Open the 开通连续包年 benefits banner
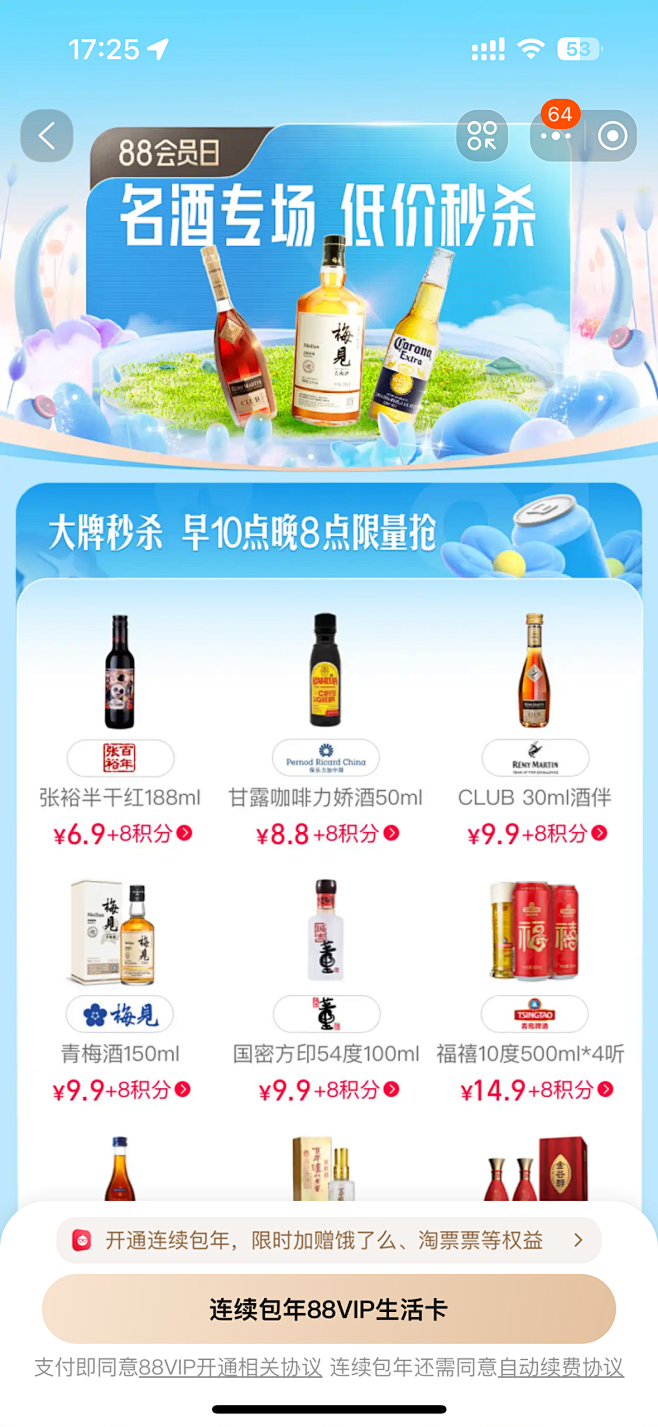 pyautogui.click(x=329, y=1241)
